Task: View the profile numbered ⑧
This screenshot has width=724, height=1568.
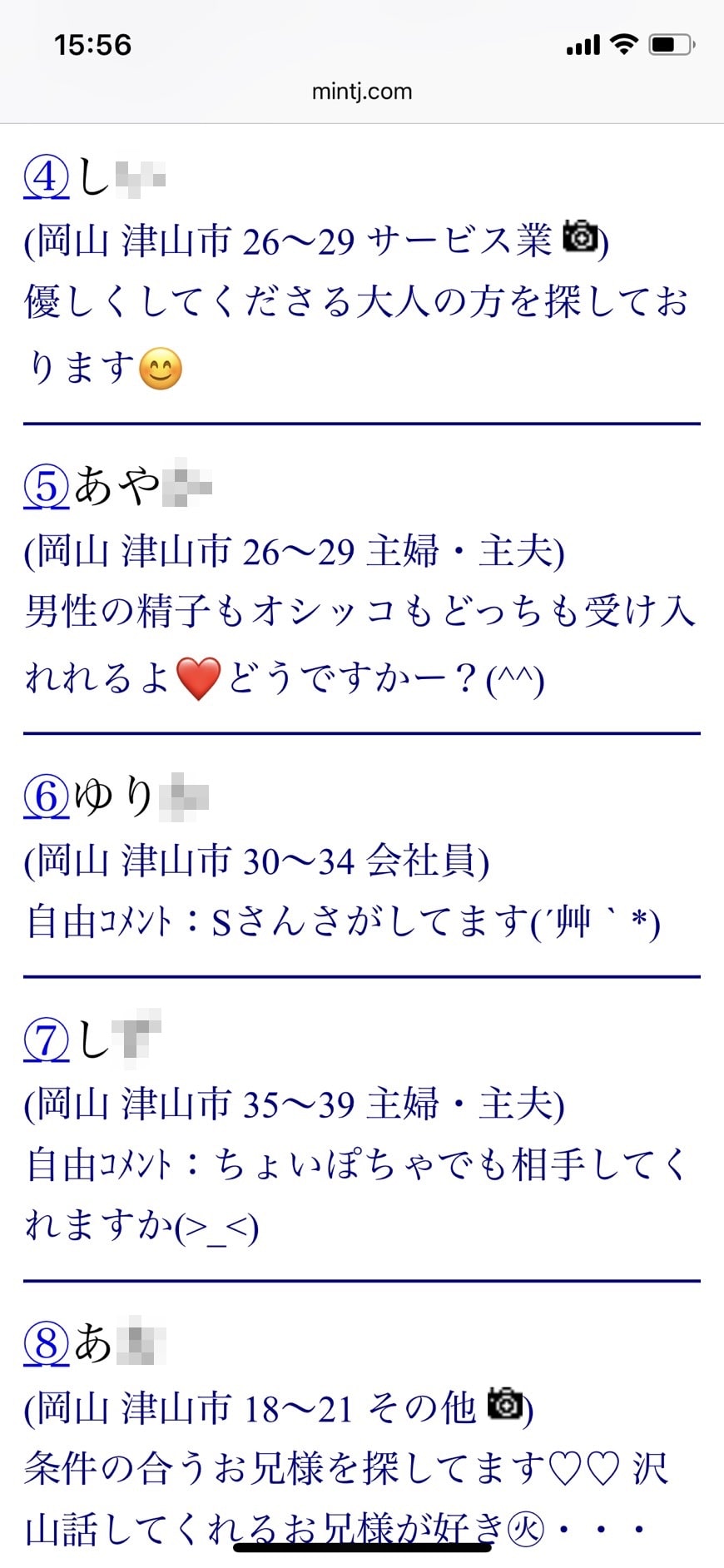Action: point(46,1343)
